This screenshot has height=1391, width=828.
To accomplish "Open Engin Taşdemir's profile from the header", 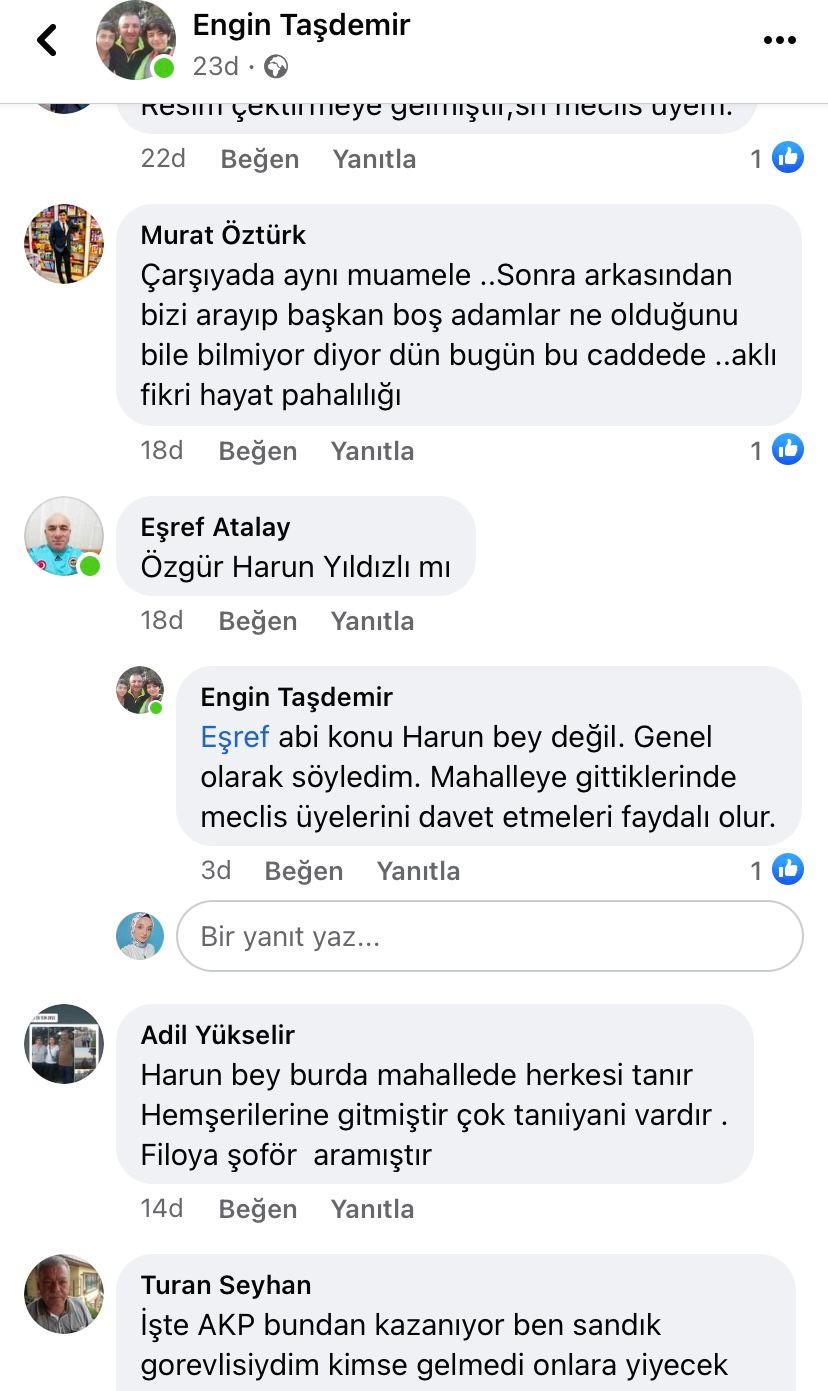I will click(301, 26).
